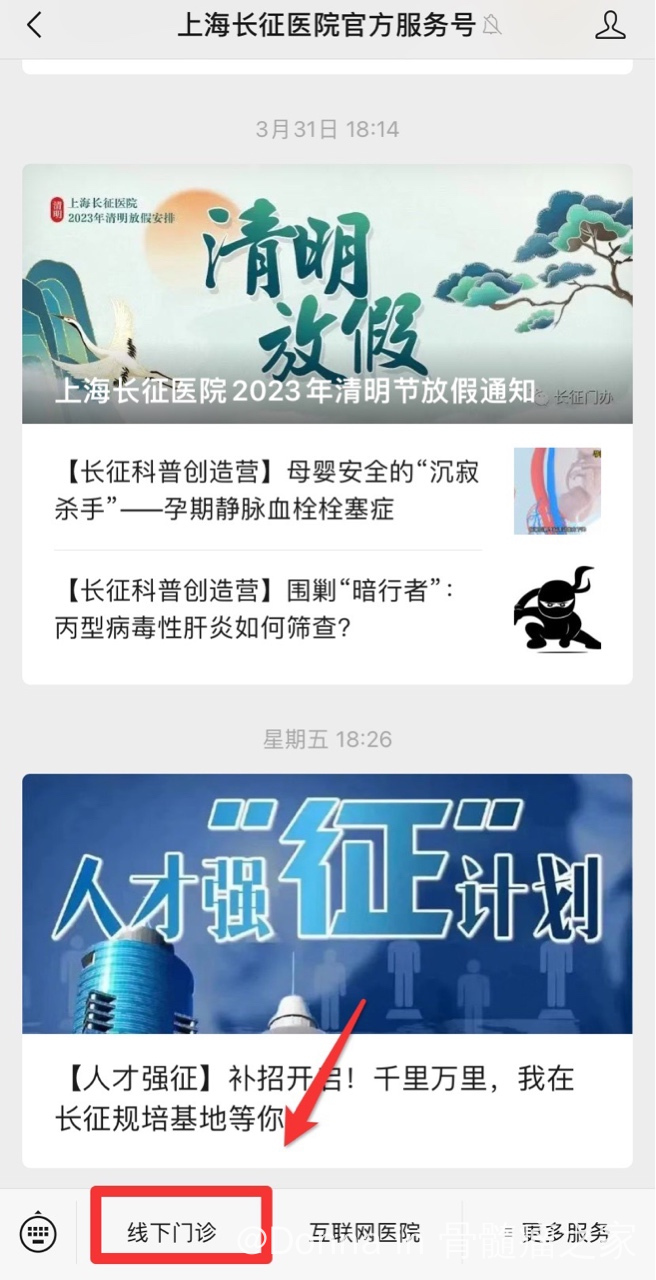Viewport: 656px width, 1280px height.
Task: Open the 互联网医院 menu
Action: click(x=364, y=1232)
